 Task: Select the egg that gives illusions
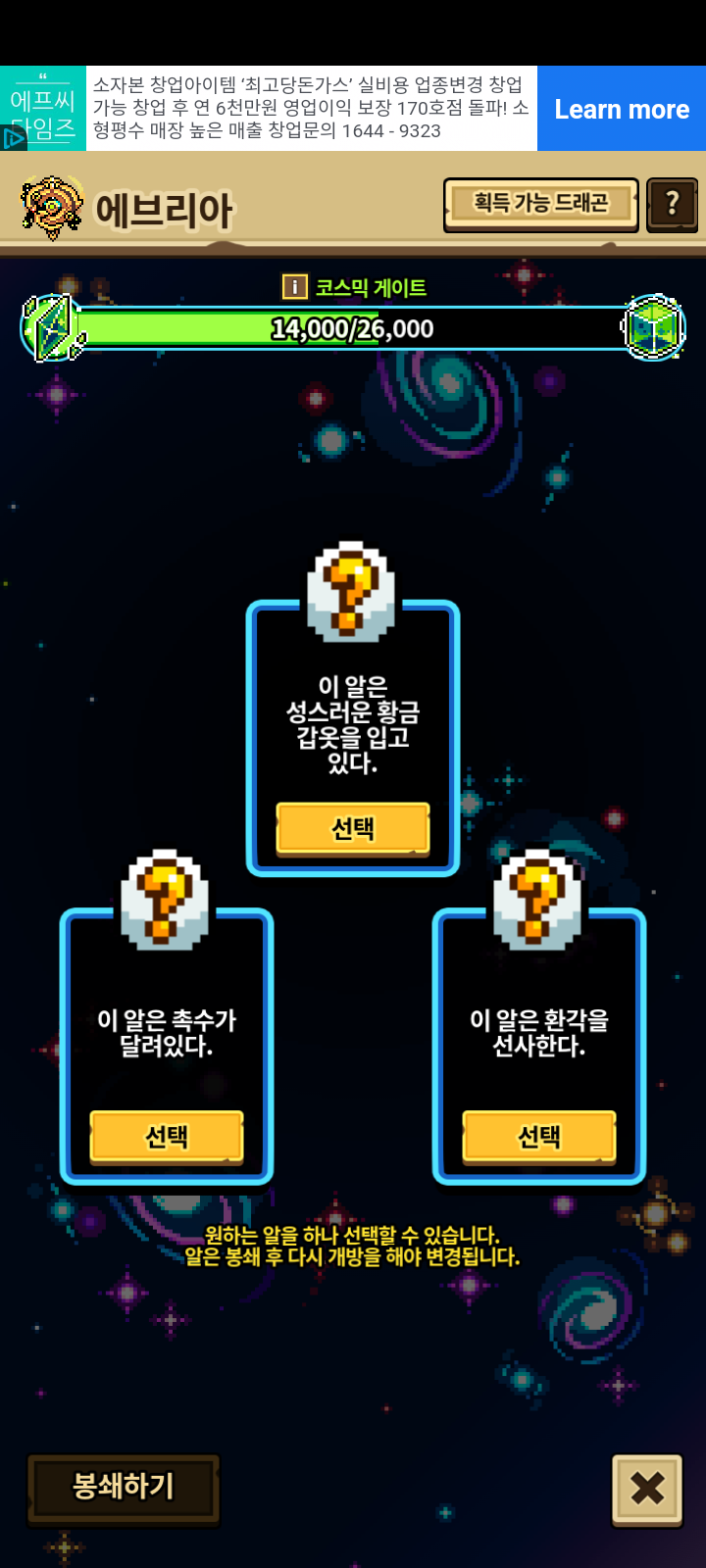[539, 1136]
